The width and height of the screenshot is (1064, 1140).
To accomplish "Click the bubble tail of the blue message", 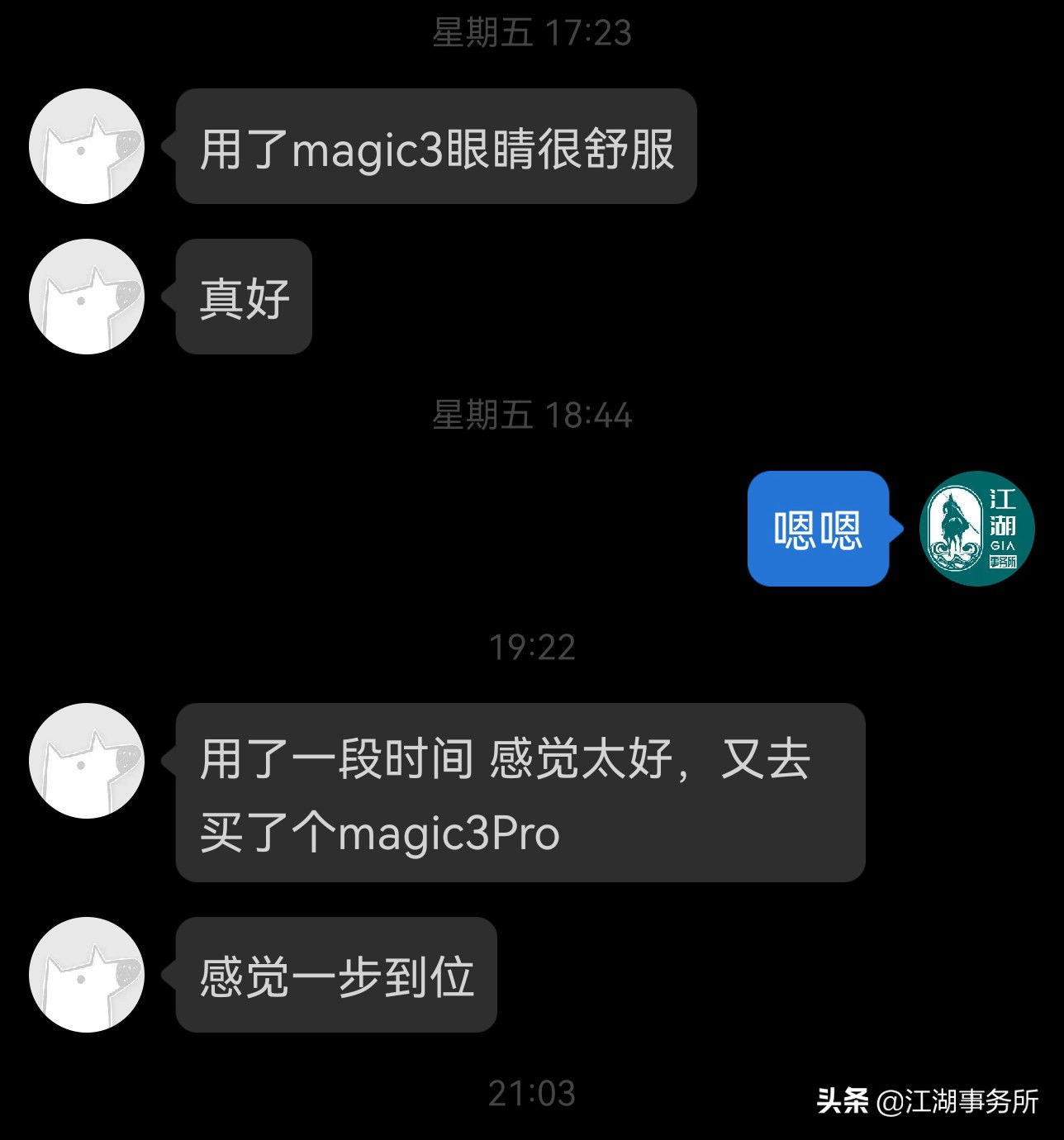I will (x=895, y=529).
